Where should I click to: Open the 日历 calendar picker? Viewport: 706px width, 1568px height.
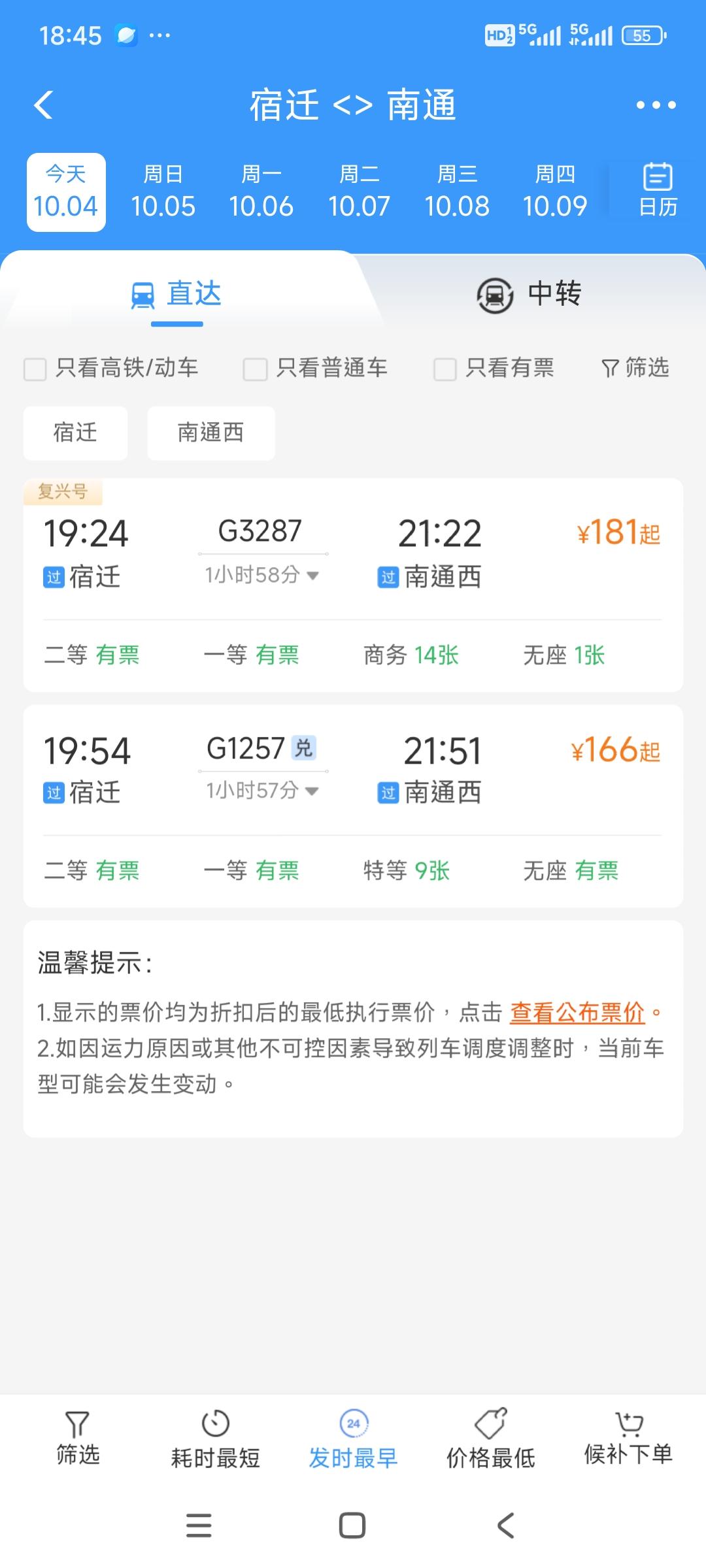click(657, 191)
